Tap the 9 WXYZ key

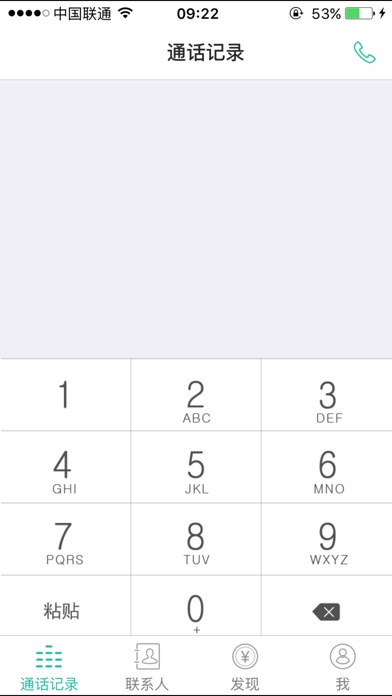tap(327, 539)
